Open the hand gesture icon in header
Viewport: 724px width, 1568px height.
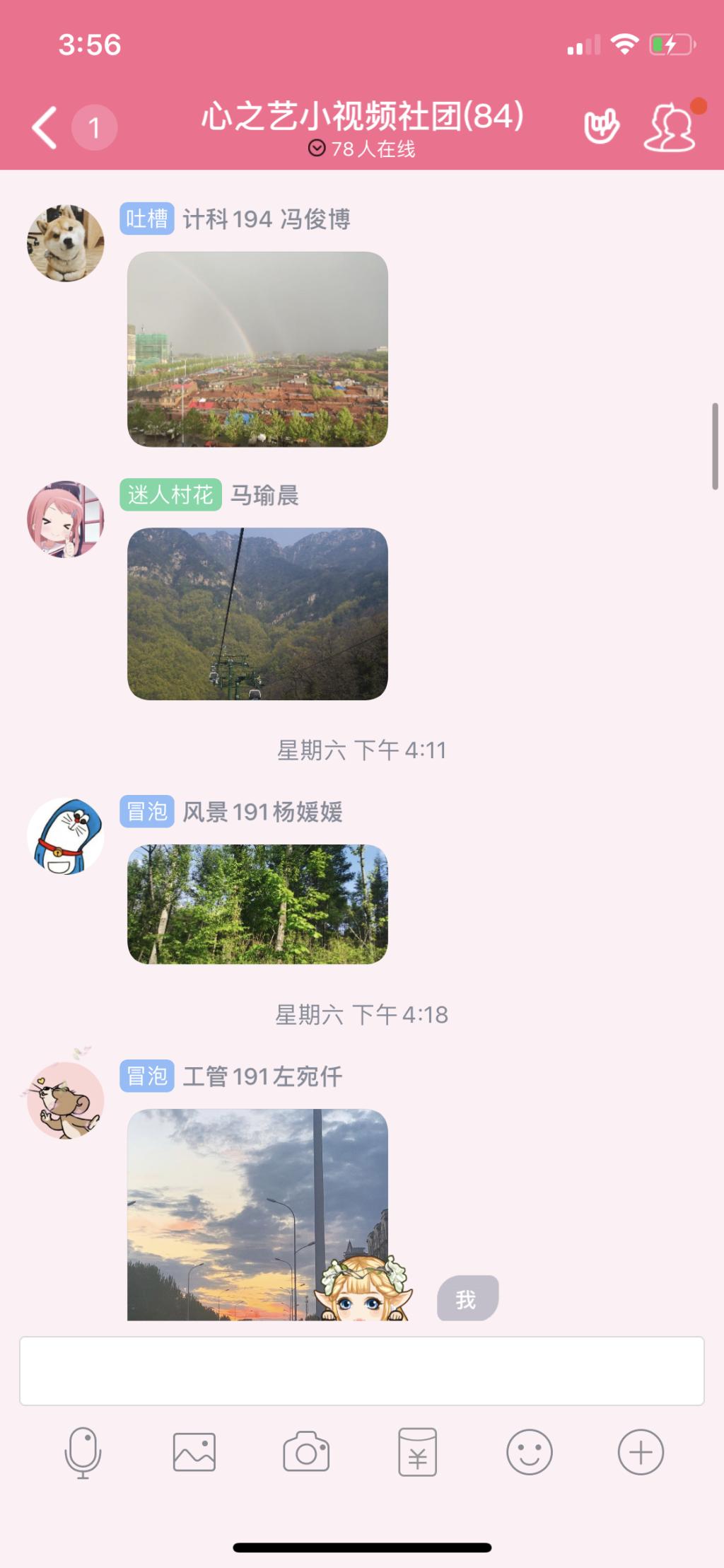coord(601,127)
